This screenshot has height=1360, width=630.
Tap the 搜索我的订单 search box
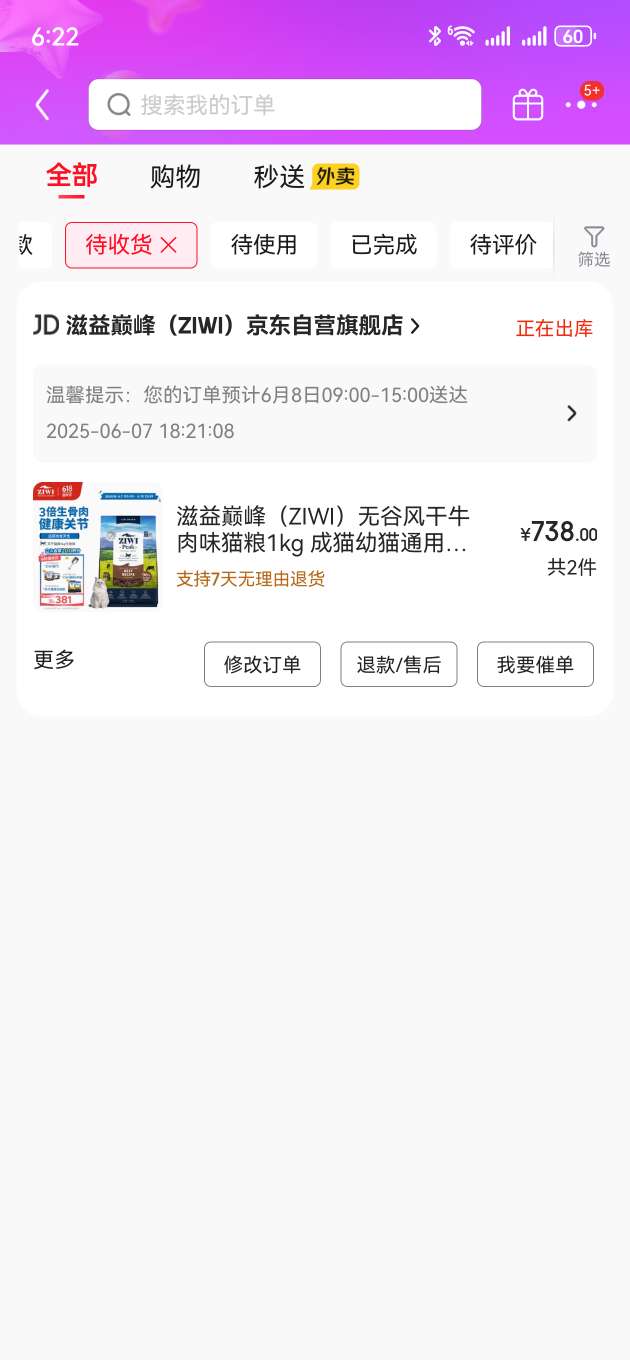(285, 105)
